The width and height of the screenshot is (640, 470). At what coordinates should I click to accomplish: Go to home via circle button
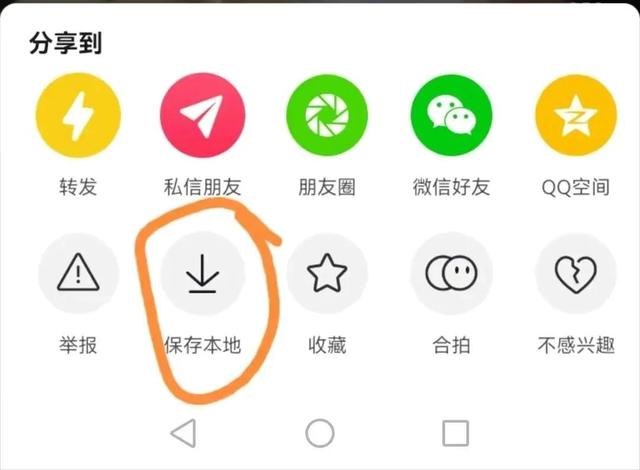[319, 432]
